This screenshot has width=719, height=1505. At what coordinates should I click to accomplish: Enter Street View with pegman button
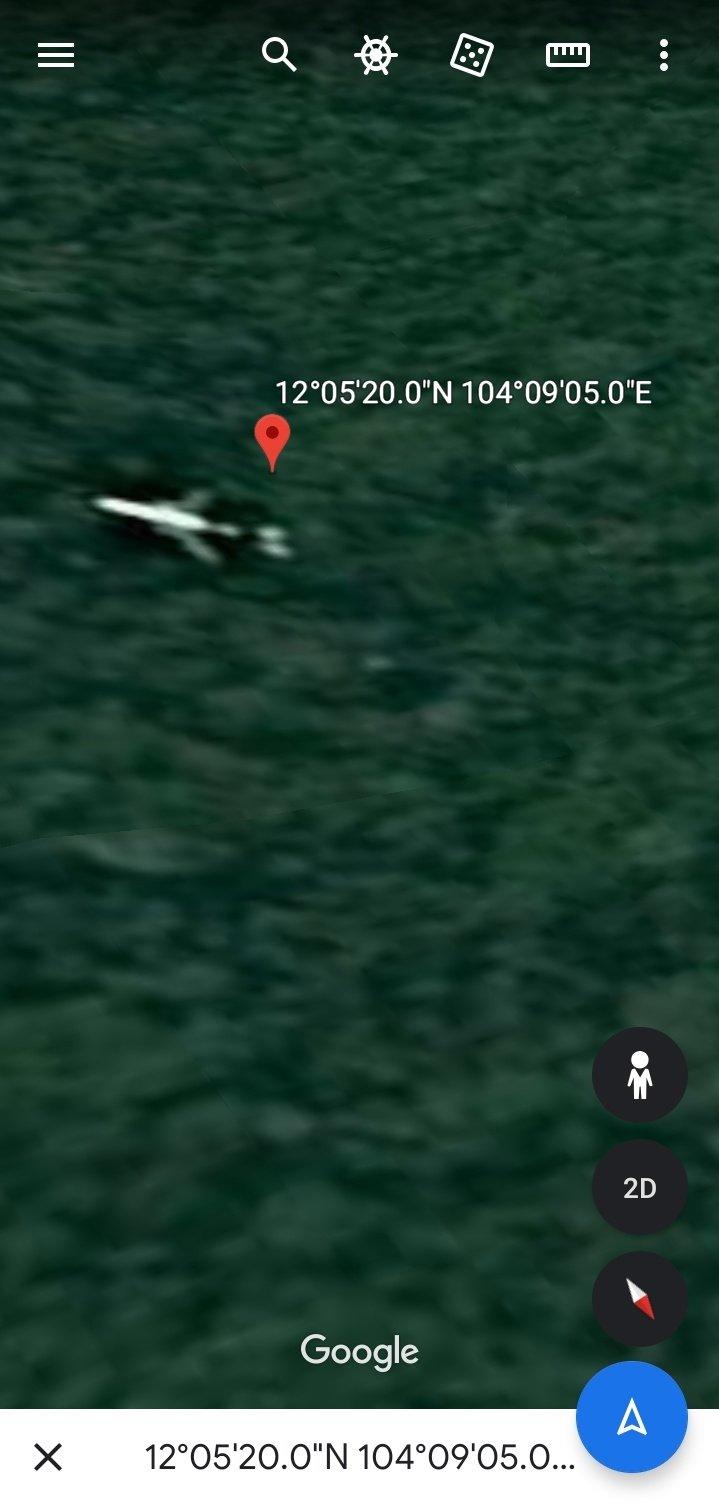pyautogui.click(x=639, y=1075)
